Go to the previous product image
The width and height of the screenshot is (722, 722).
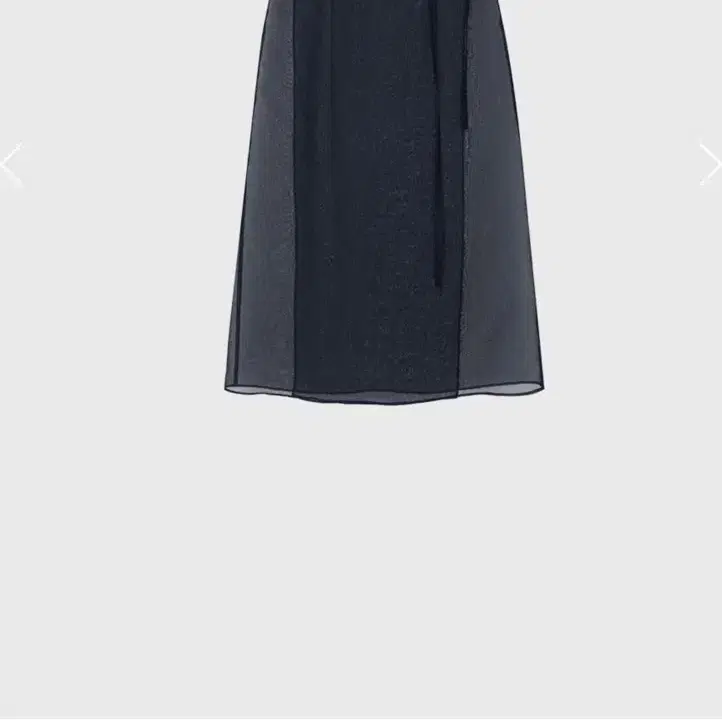point(11,165)
